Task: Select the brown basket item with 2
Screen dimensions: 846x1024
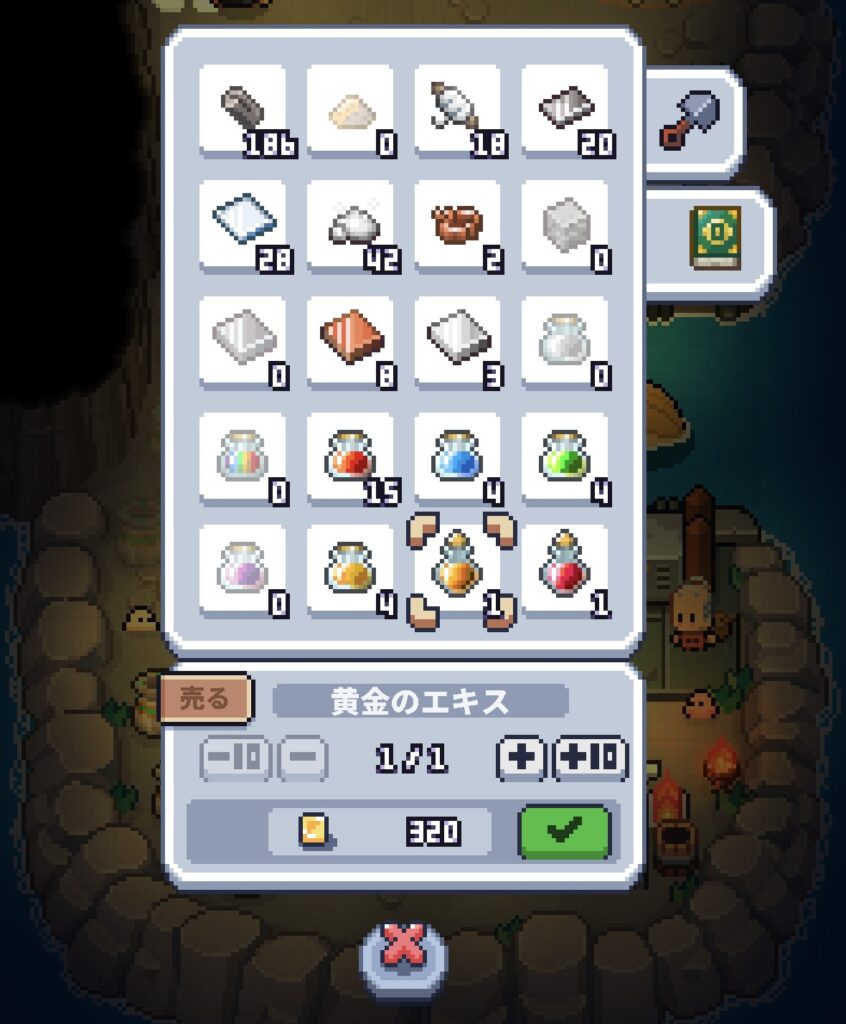Action: (457, 225)
